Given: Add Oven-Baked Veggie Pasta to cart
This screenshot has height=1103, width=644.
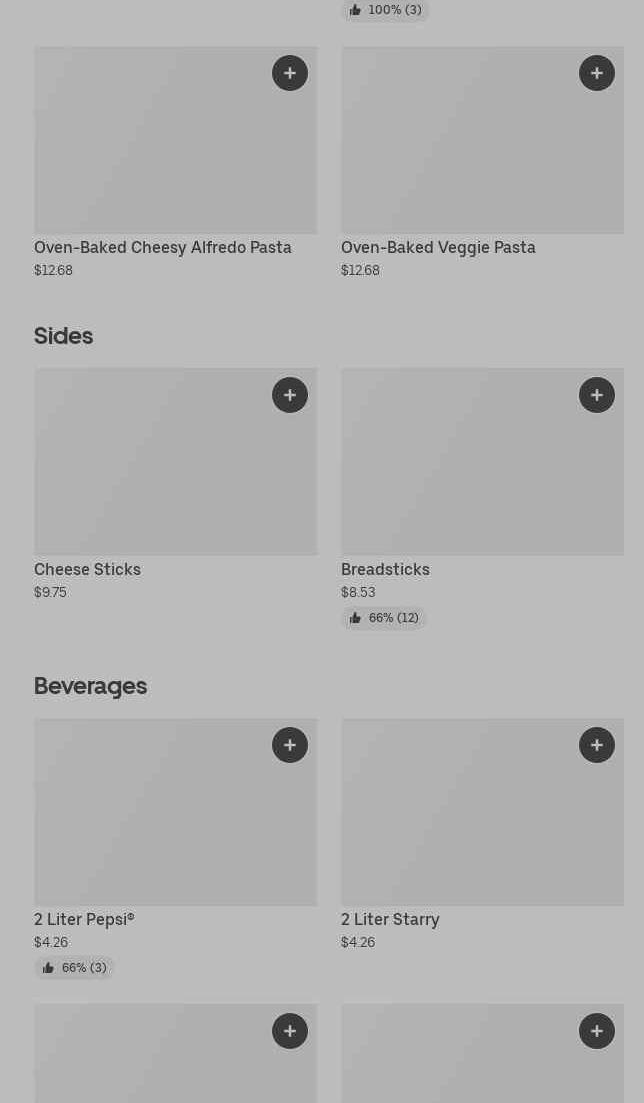Looking at the screenshot, I should [x=597, y=73].
